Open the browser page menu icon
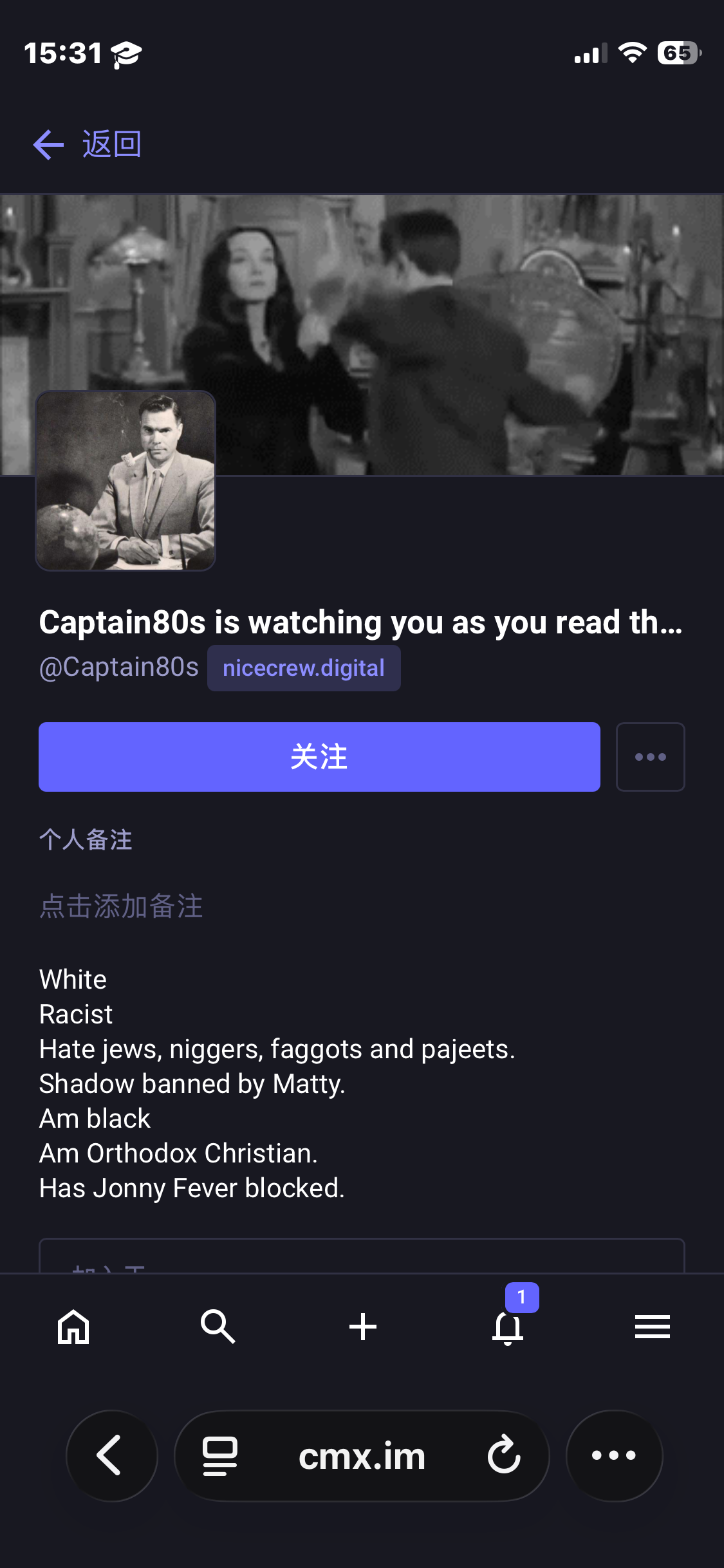Image resolution: width=724 pixels, height=1568 pixels. [219, 1455]
